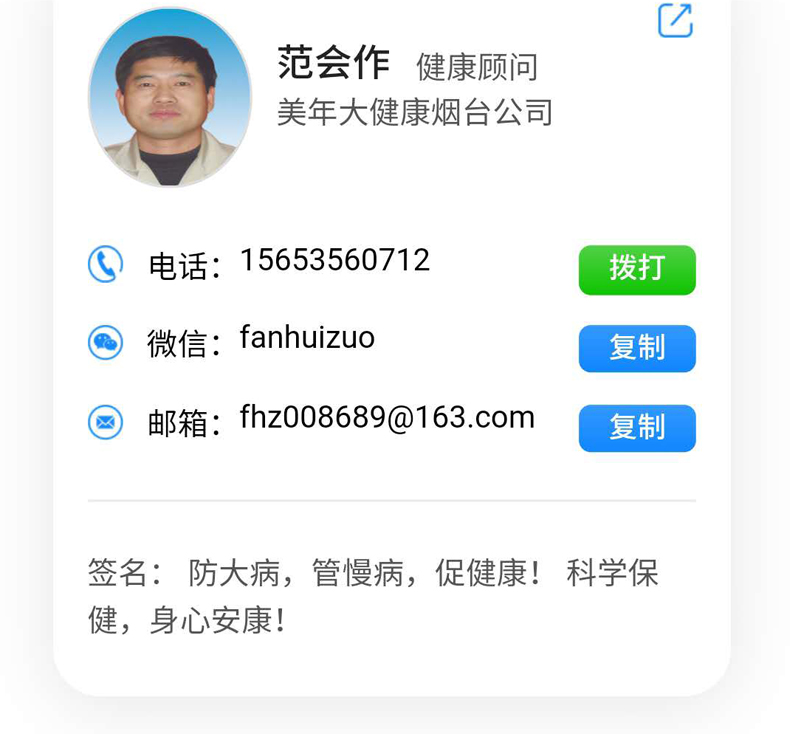790x734 pixels.
Task: Copy the WeChat ID fanhuizuo
Action: (637, 348)
